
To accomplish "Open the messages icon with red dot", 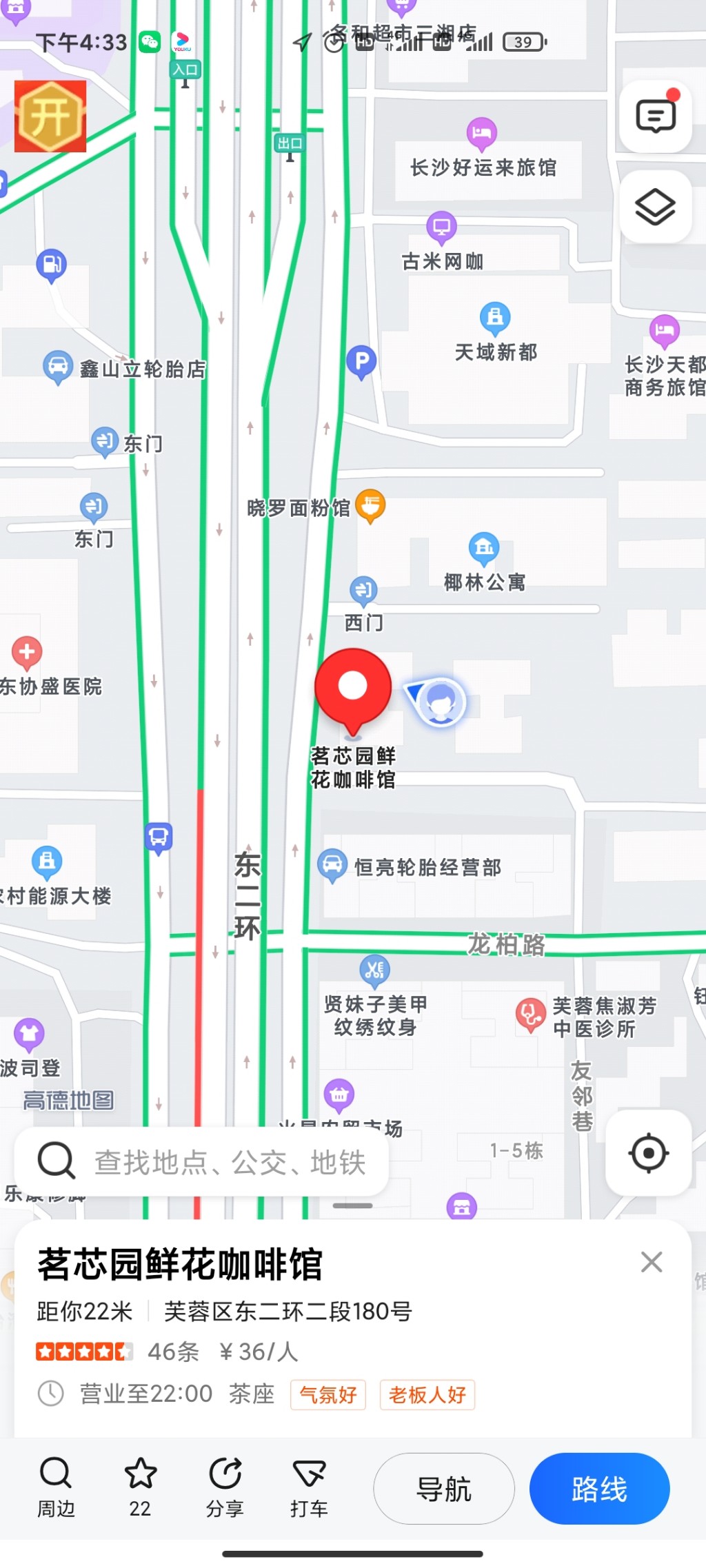I will tap(655, 116).
